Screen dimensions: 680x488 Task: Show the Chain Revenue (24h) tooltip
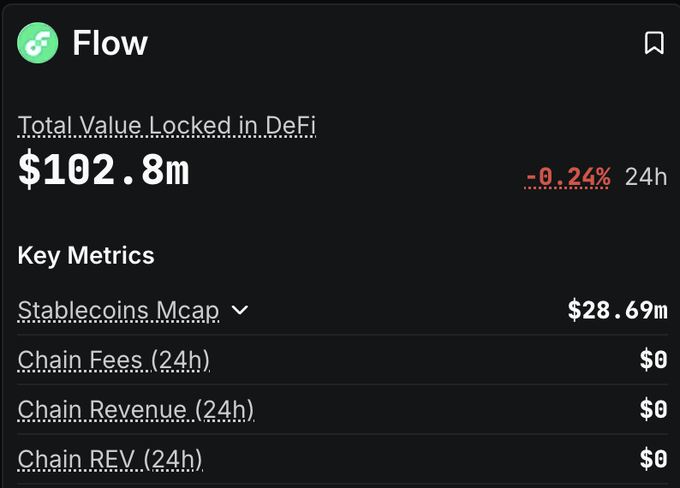pos(135,410)
